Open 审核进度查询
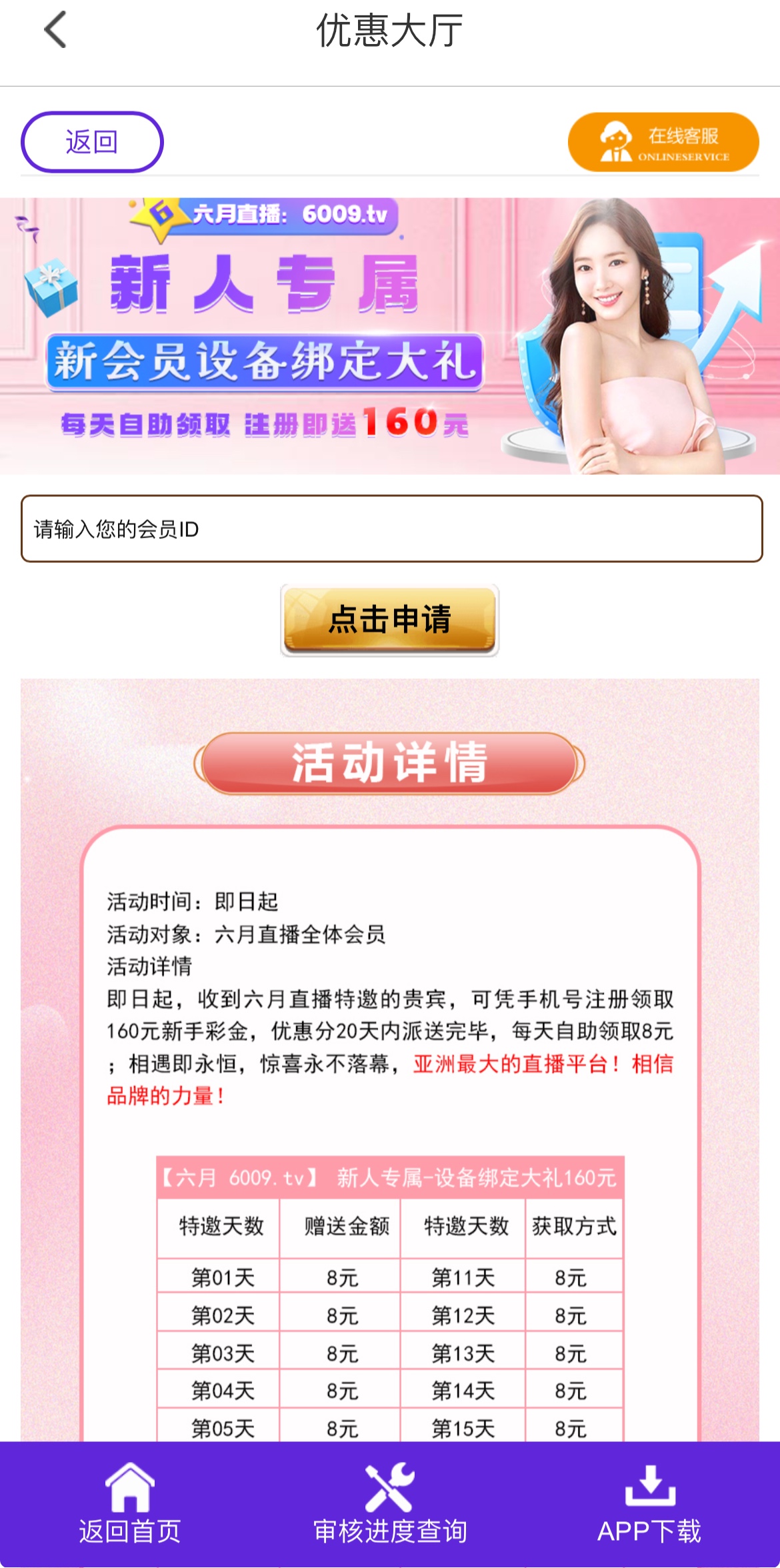 tap(390, 1505)
